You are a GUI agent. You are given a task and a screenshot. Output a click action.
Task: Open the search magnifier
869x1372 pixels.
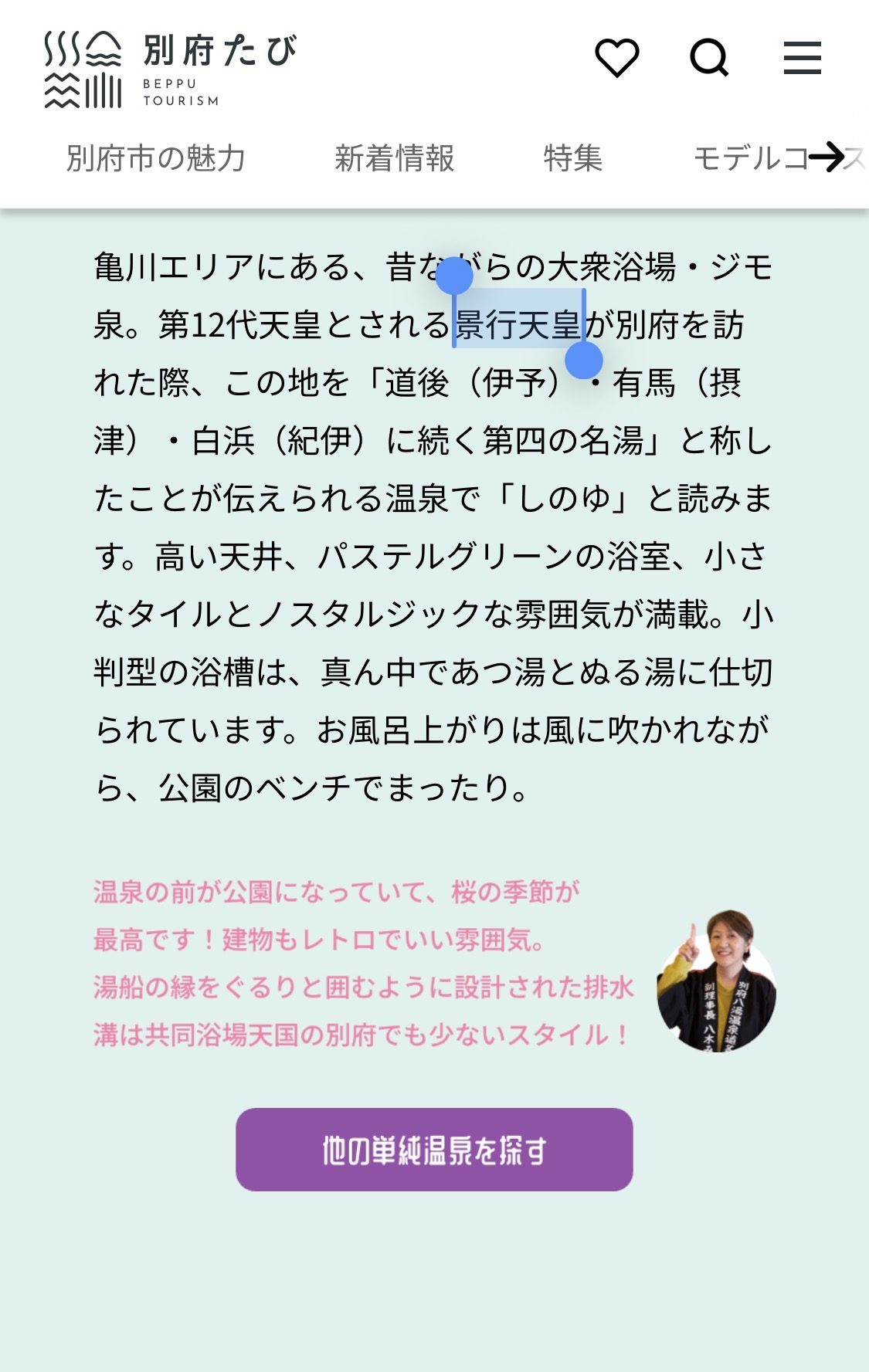[709, 58]
